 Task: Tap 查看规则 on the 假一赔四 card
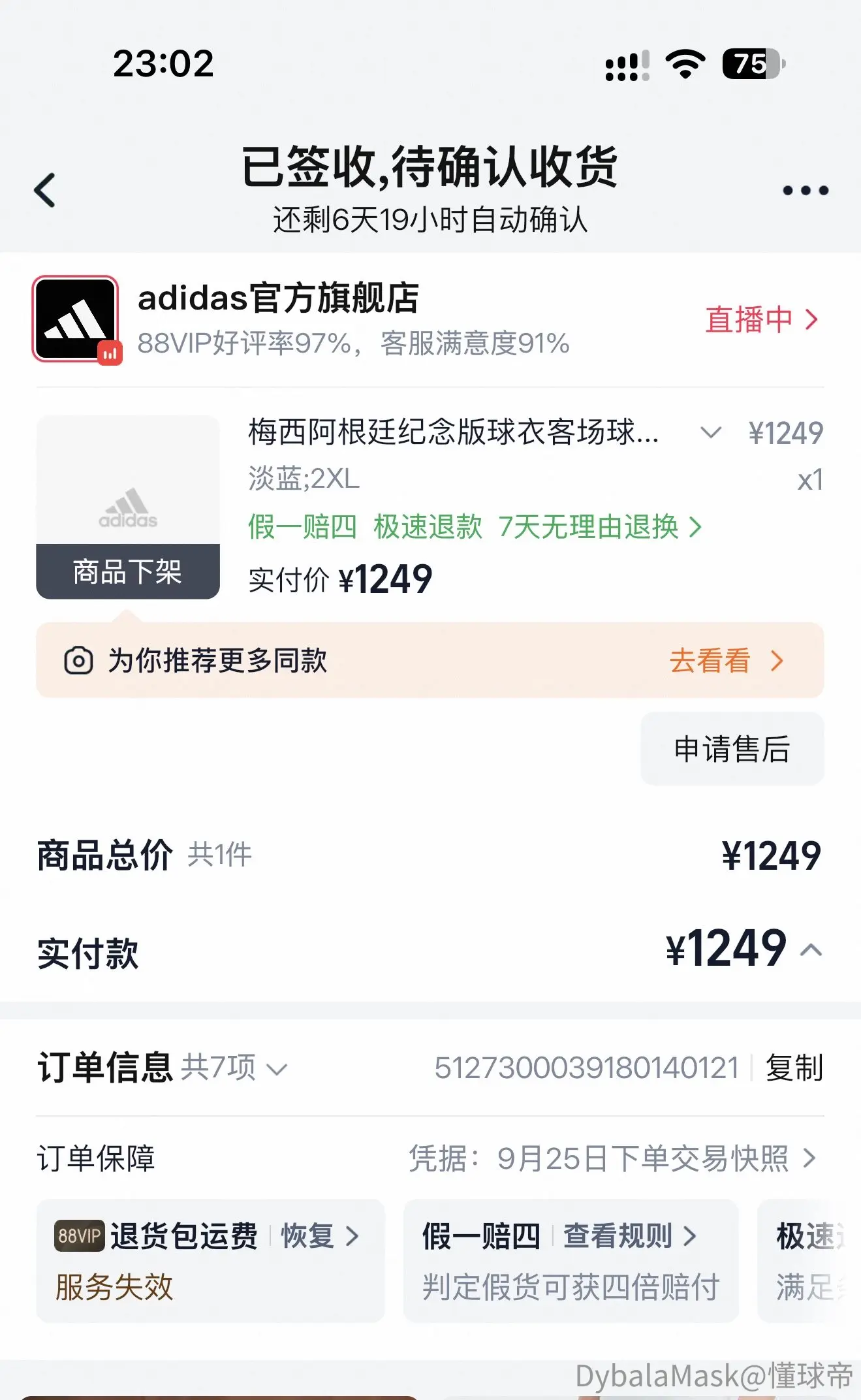(x=630, y=1236)
